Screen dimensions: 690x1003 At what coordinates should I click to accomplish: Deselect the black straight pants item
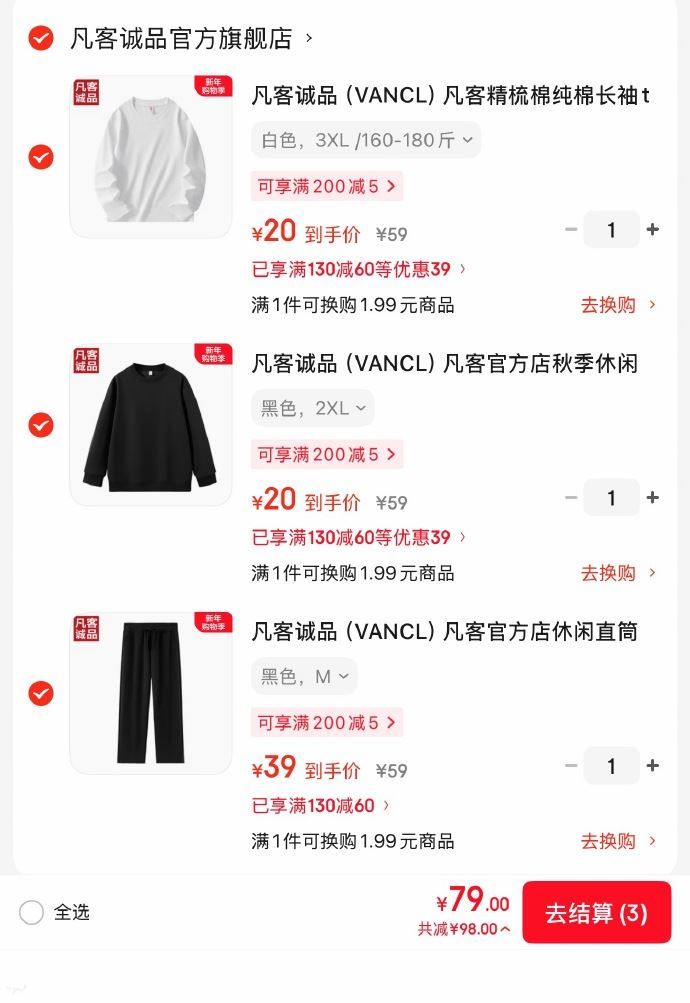coord(41,693)
